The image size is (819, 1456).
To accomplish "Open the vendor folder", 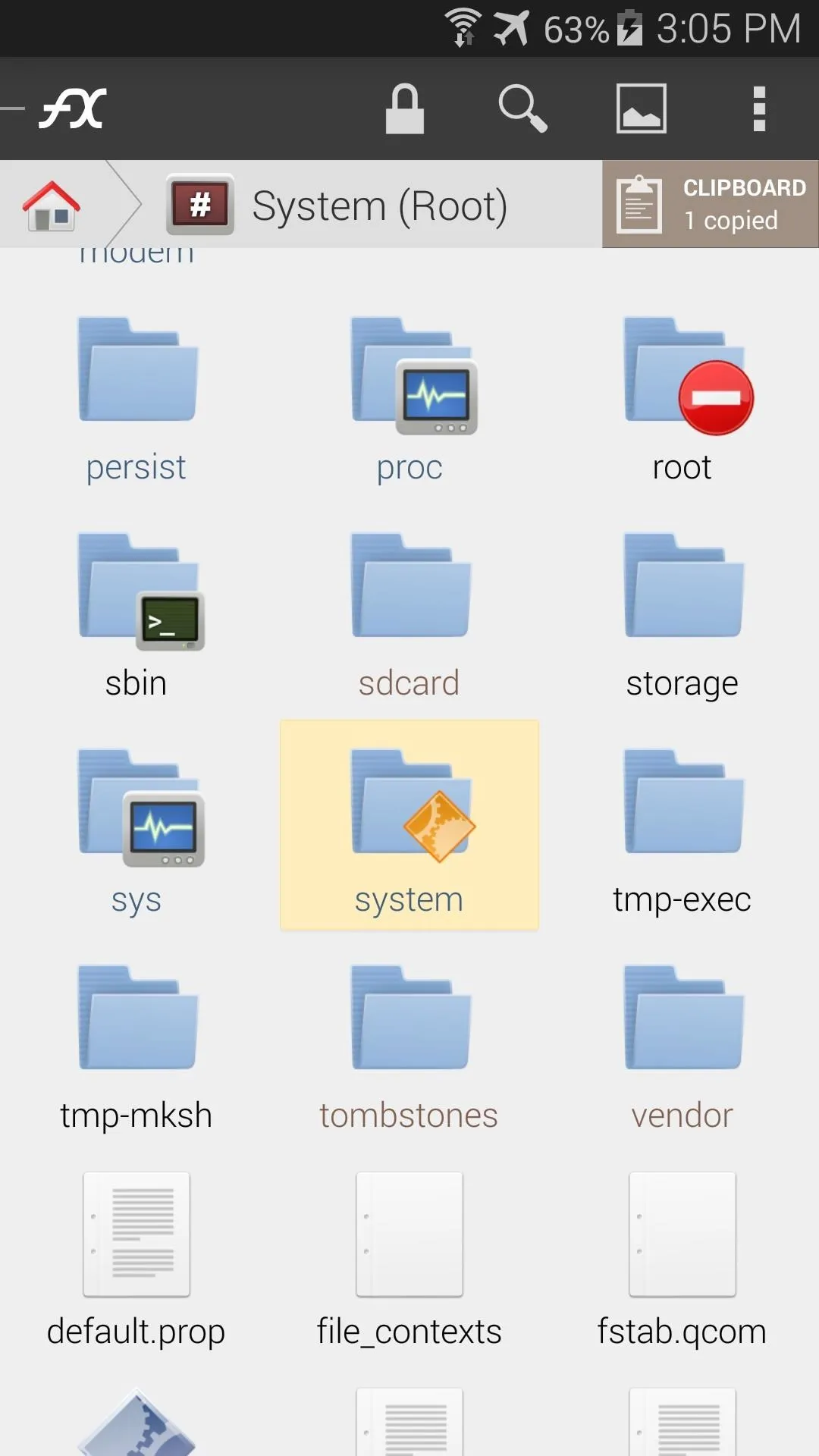I will [682, 1046].
